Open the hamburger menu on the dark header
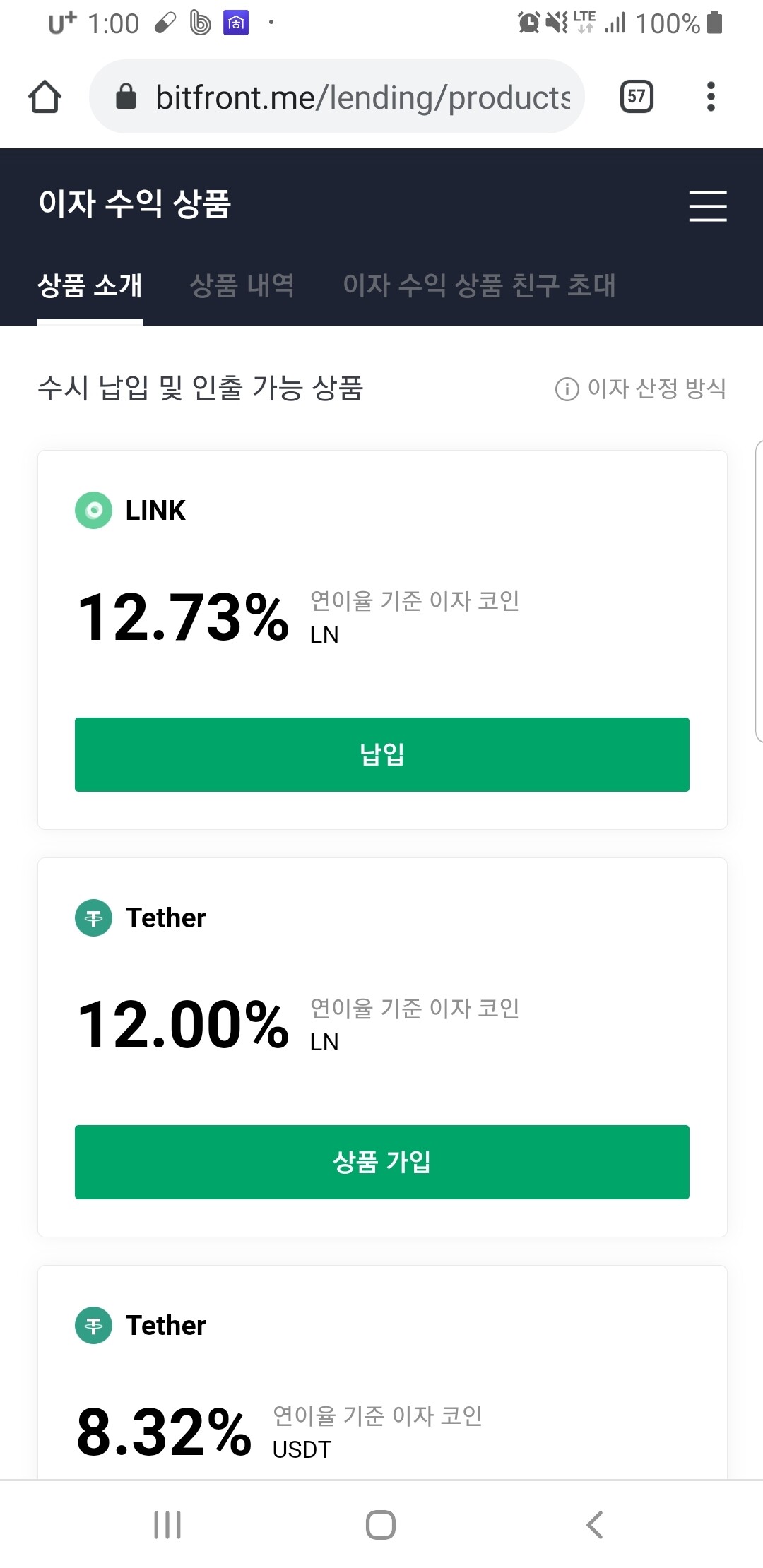This screenshot has height=1568, width=763. pos(706,207)
